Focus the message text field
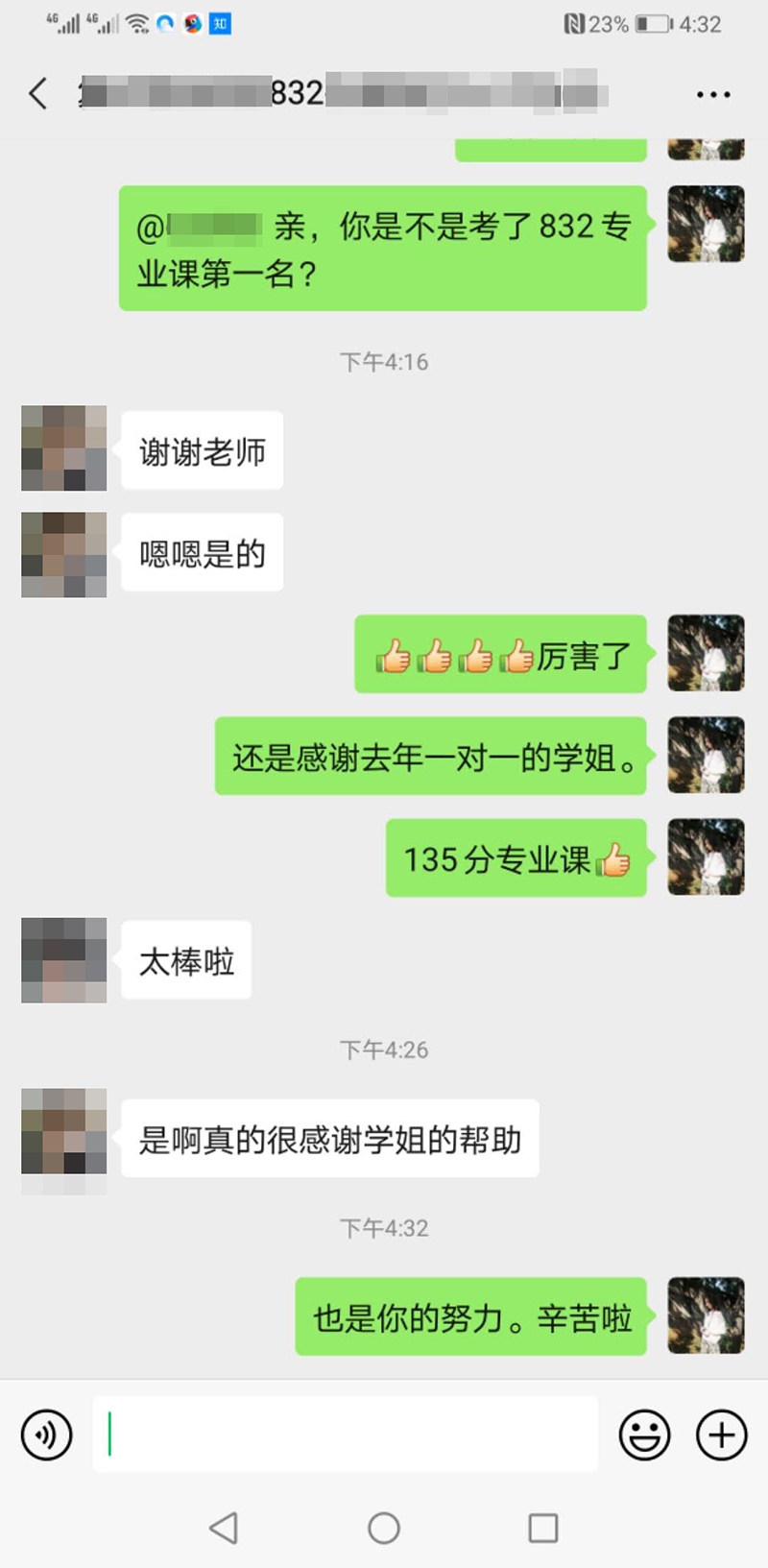 [x=346, y=1435]
